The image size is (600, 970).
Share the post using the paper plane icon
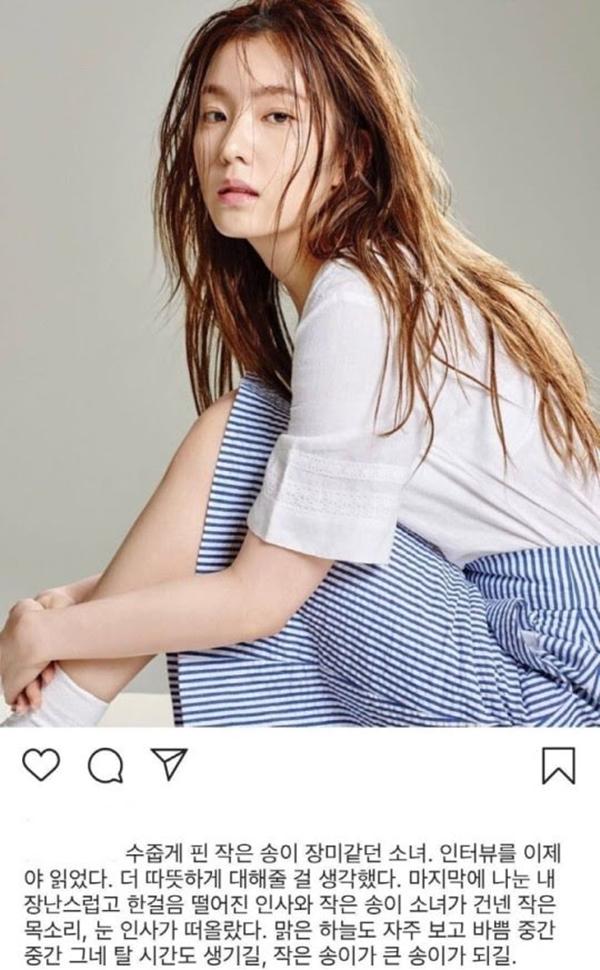click(164, 765)
